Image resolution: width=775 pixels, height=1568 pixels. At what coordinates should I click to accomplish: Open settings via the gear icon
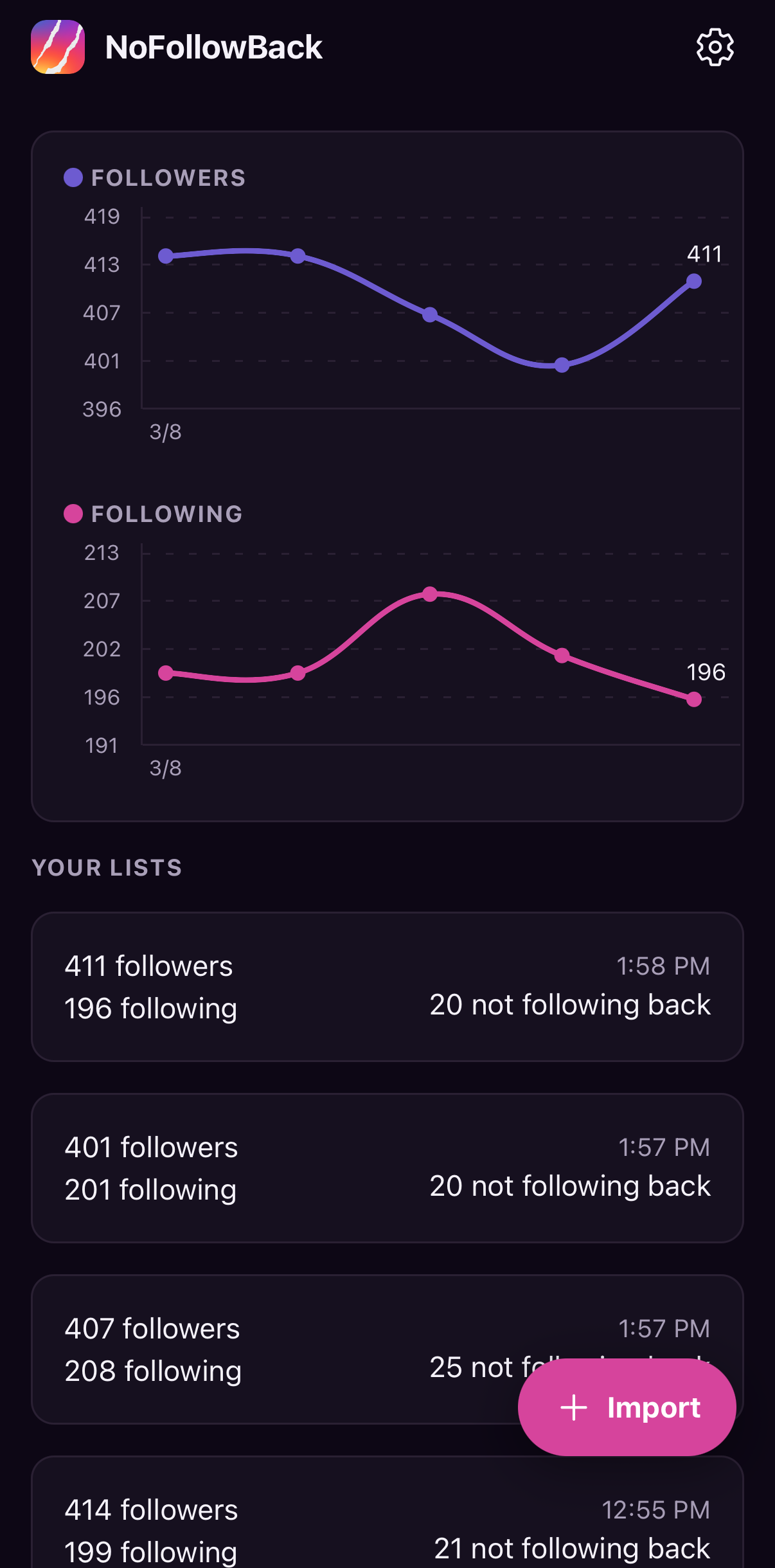tap(715, 47)
